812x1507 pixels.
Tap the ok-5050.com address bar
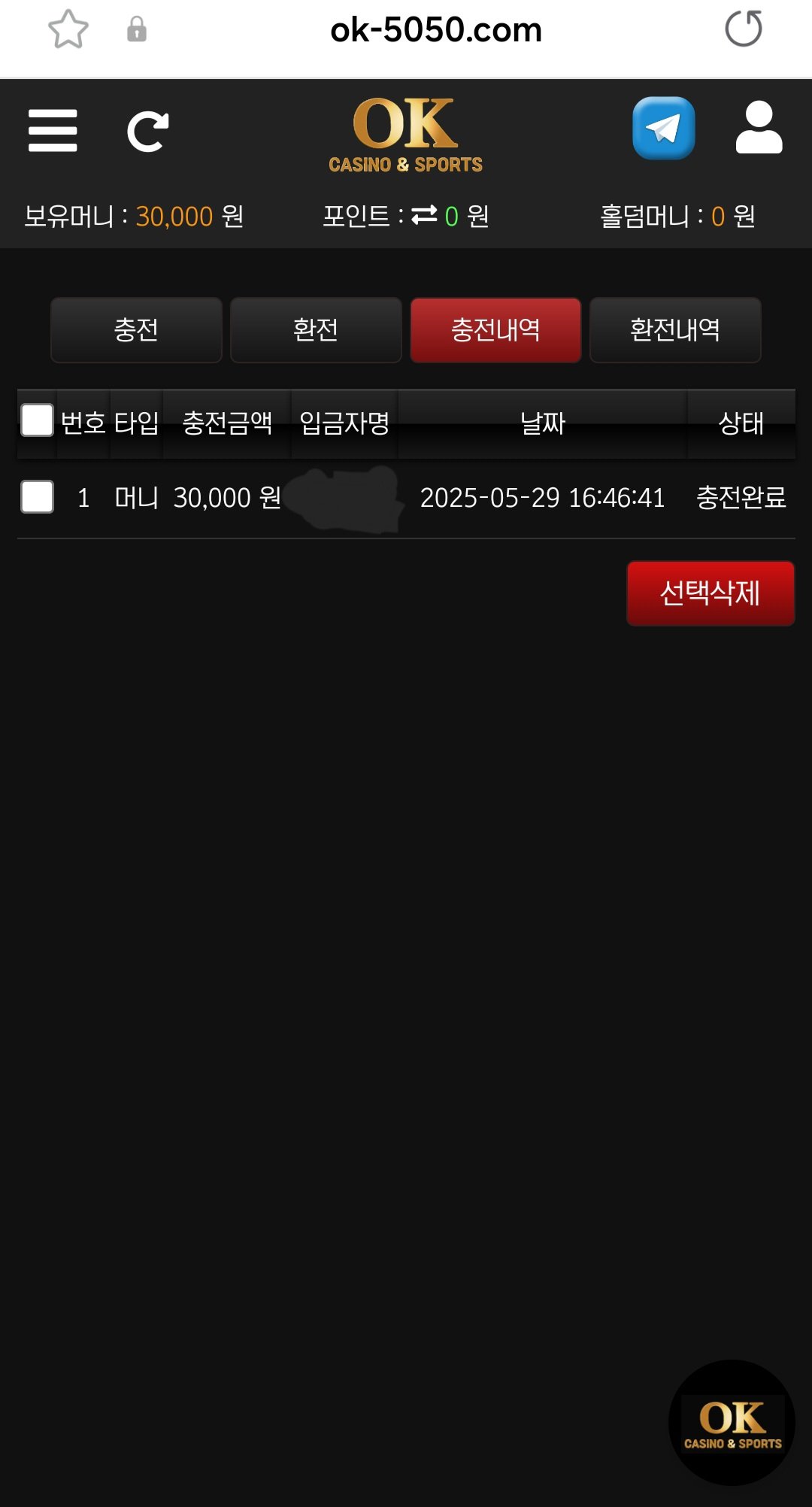coord(436,30)
